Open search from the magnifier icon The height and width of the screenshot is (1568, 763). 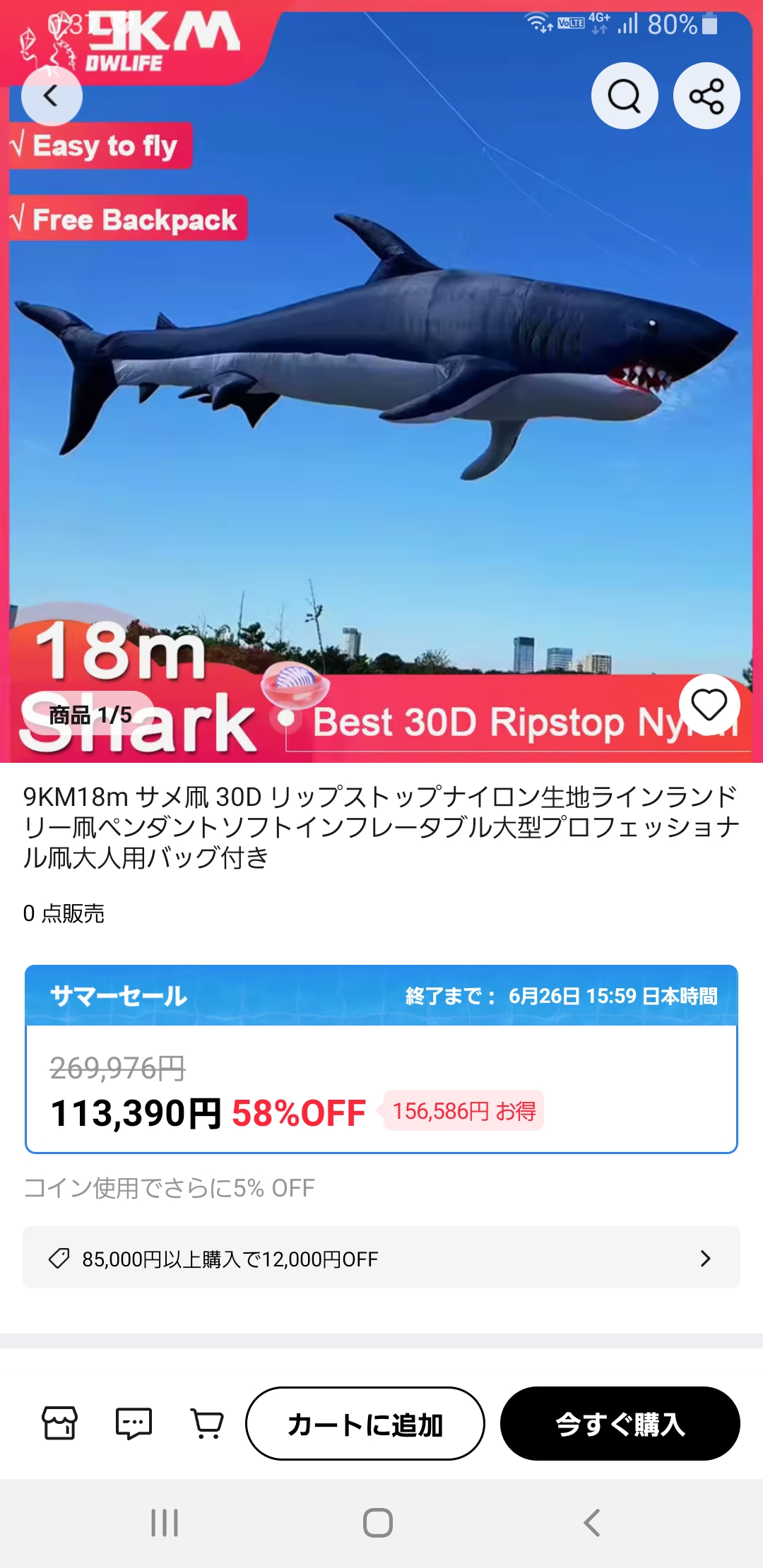pos(625,95)
